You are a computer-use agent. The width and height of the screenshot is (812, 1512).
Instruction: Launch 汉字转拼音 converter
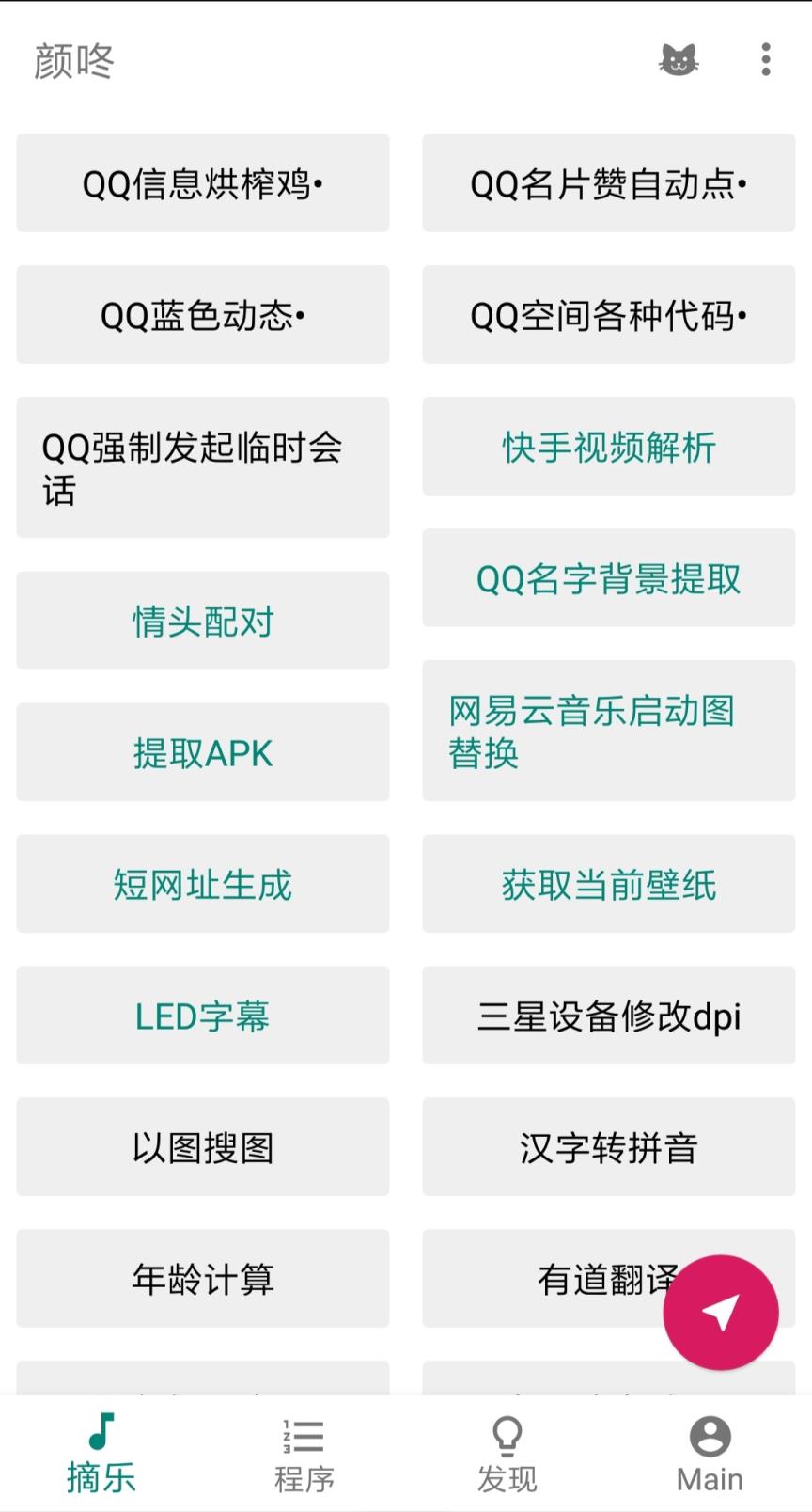(608, 1147)
